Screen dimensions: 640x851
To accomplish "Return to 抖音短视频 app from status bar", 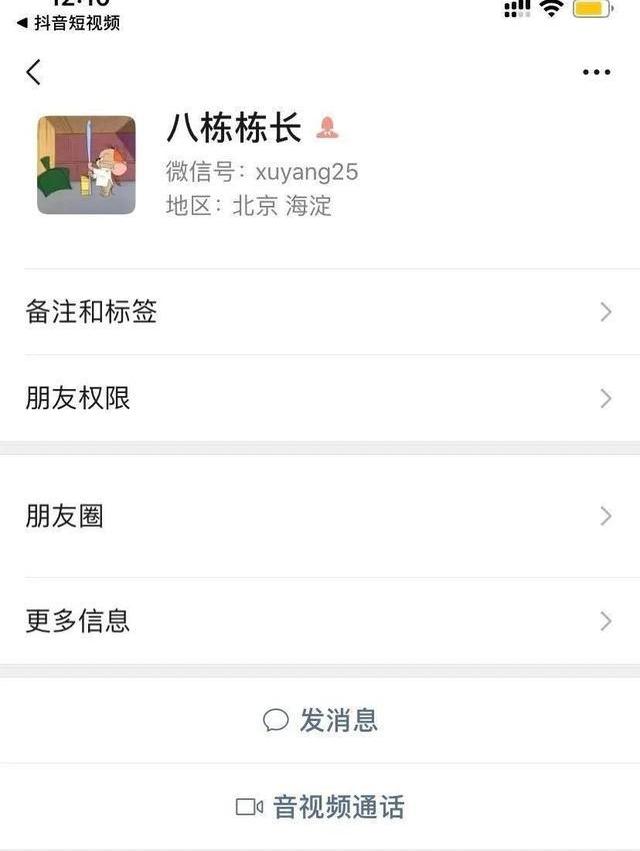I will pos(68,23).
